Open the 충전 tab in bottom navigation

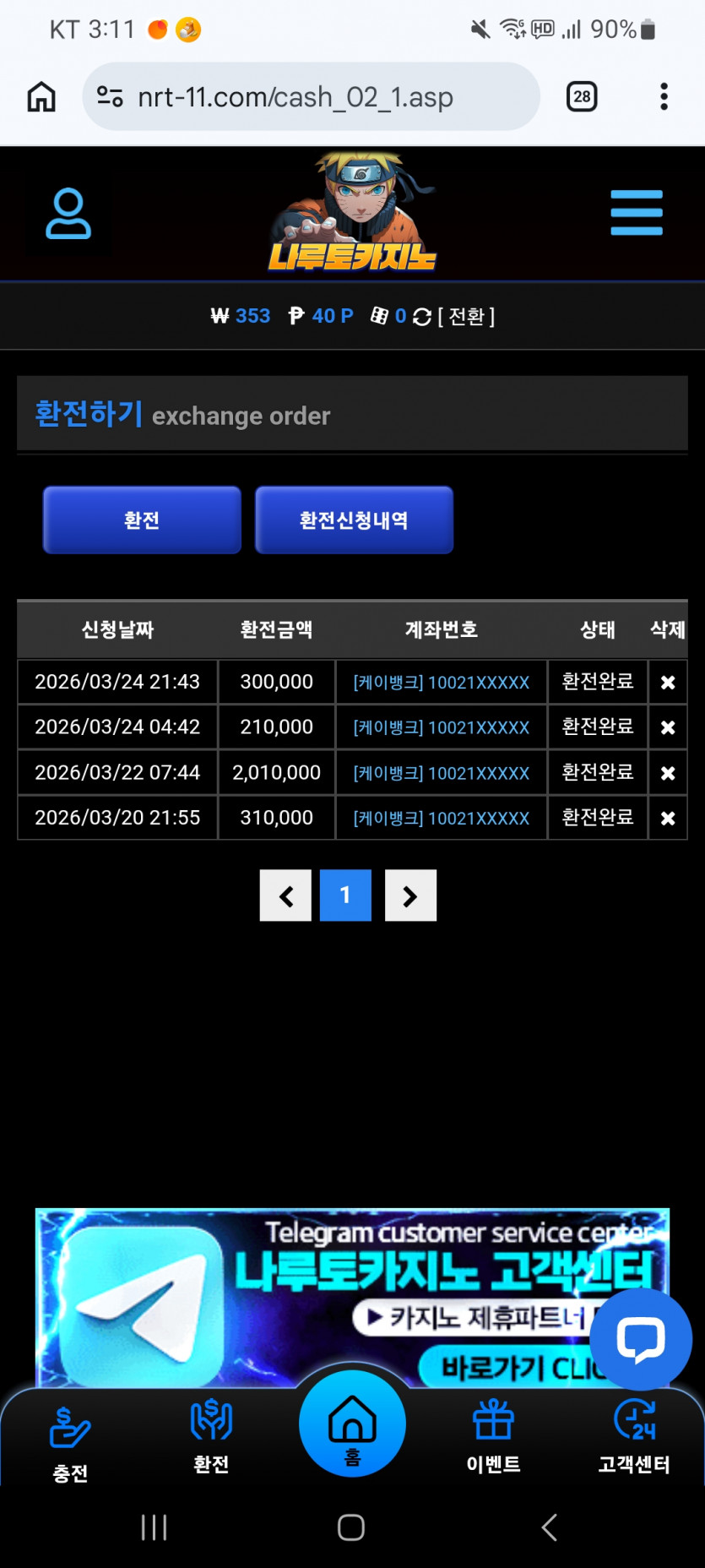pos(70,1445)
